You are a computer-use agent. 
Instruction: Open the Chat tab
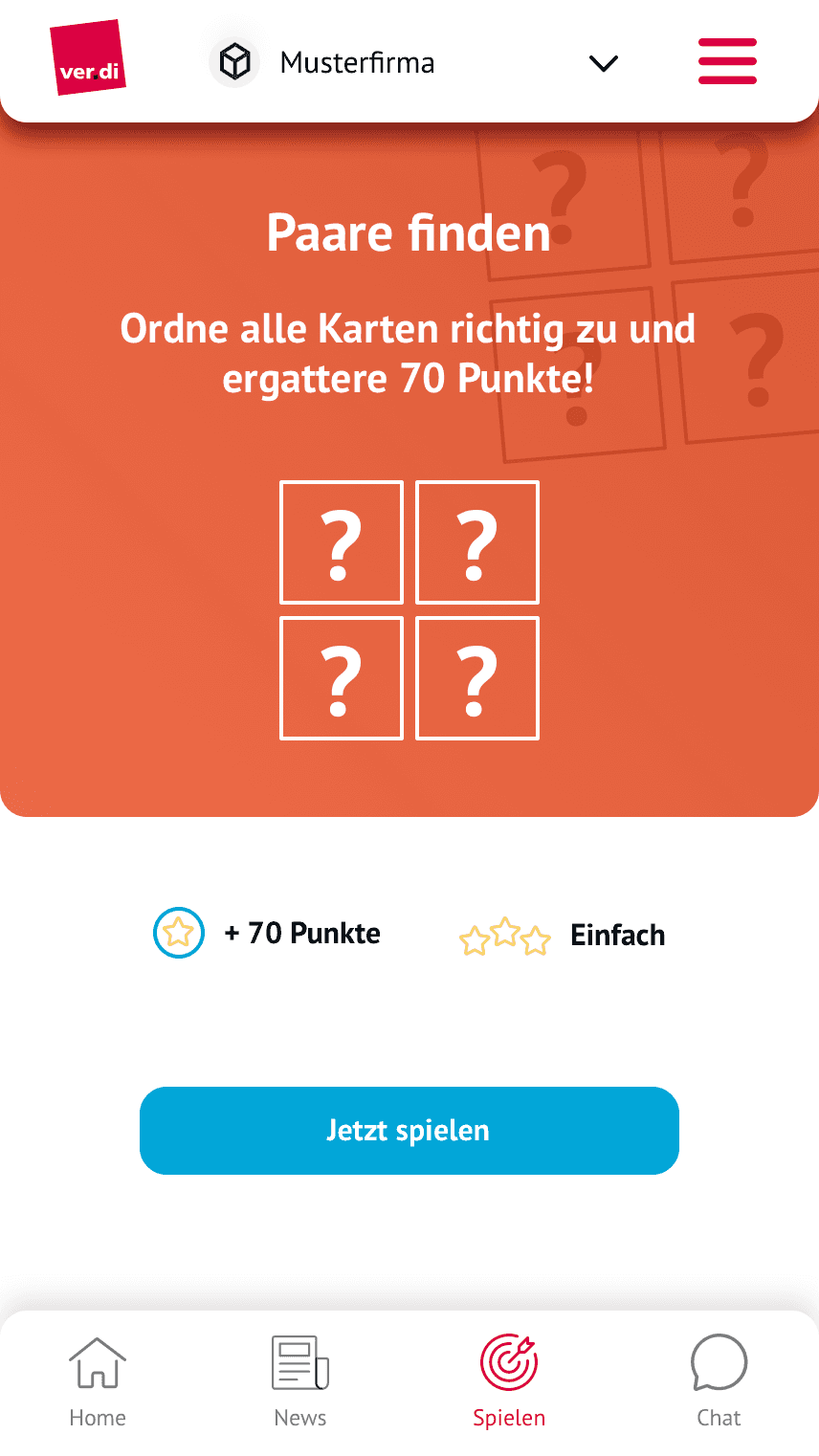[x=719, y=1381]
